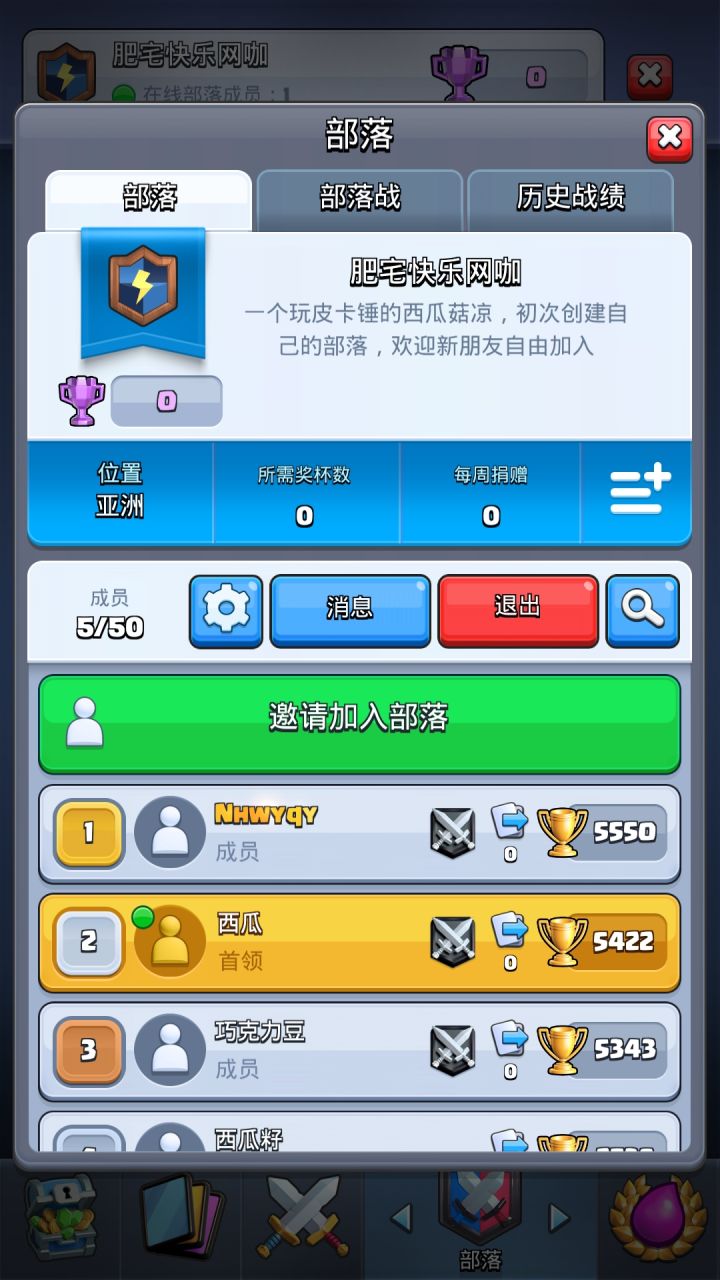Click the donation cards icon on 西瓜's row
The height and width of the screenshot is (1280, 720).
[512, 932]
